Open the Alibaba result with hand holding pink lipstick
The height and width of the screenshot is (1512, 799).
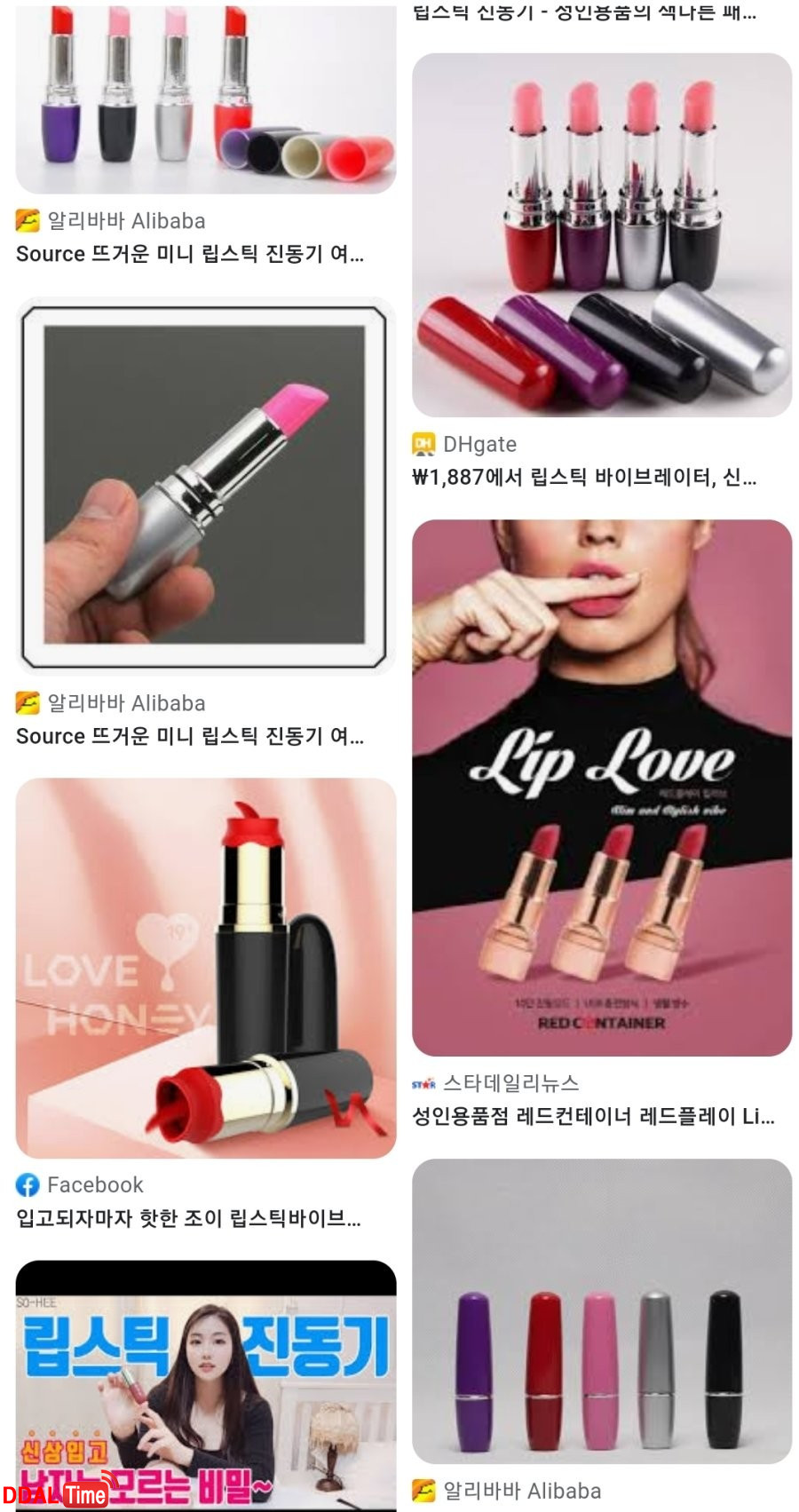pos(205,486)
